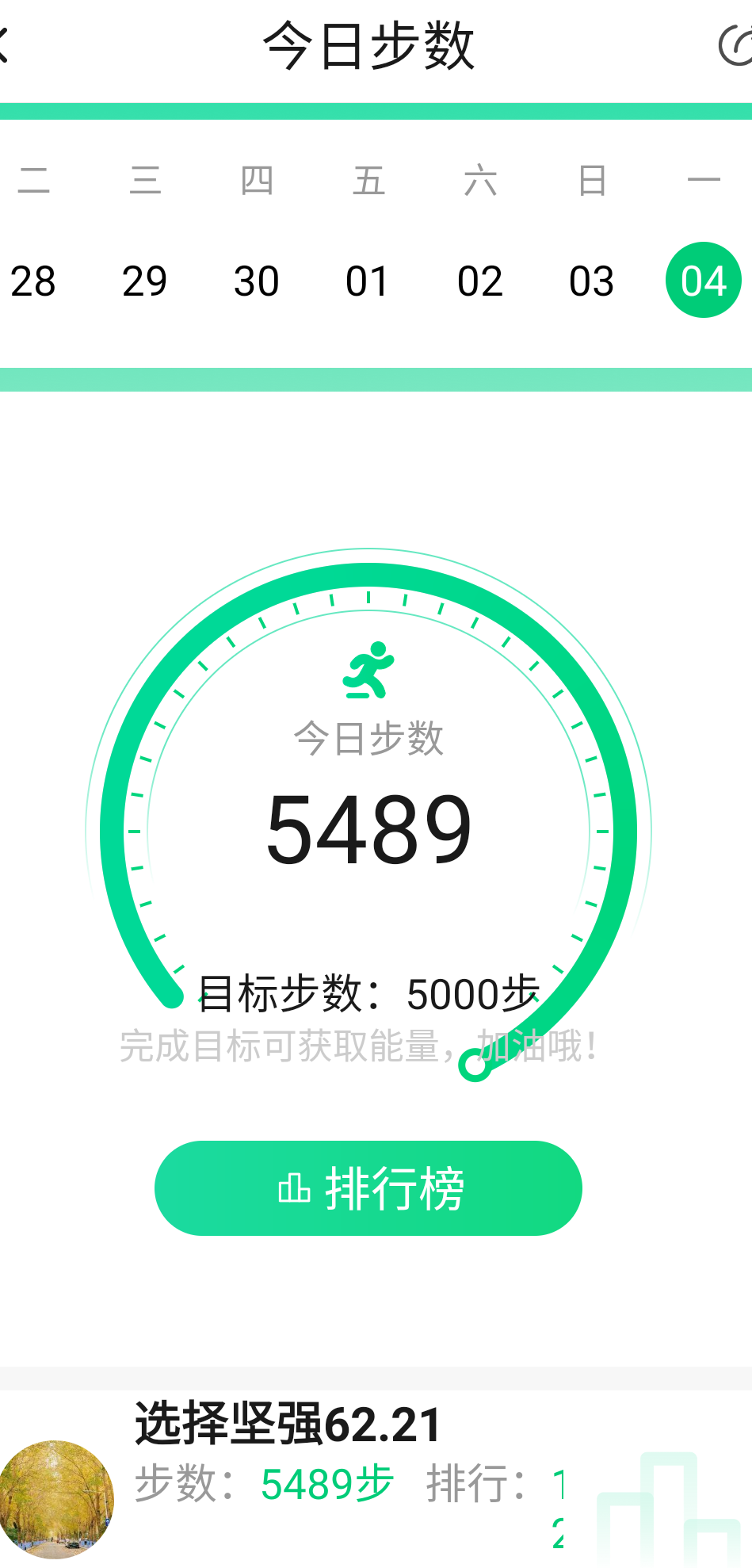
Task: Select date 30 under 四
Action: coord(255,279)
